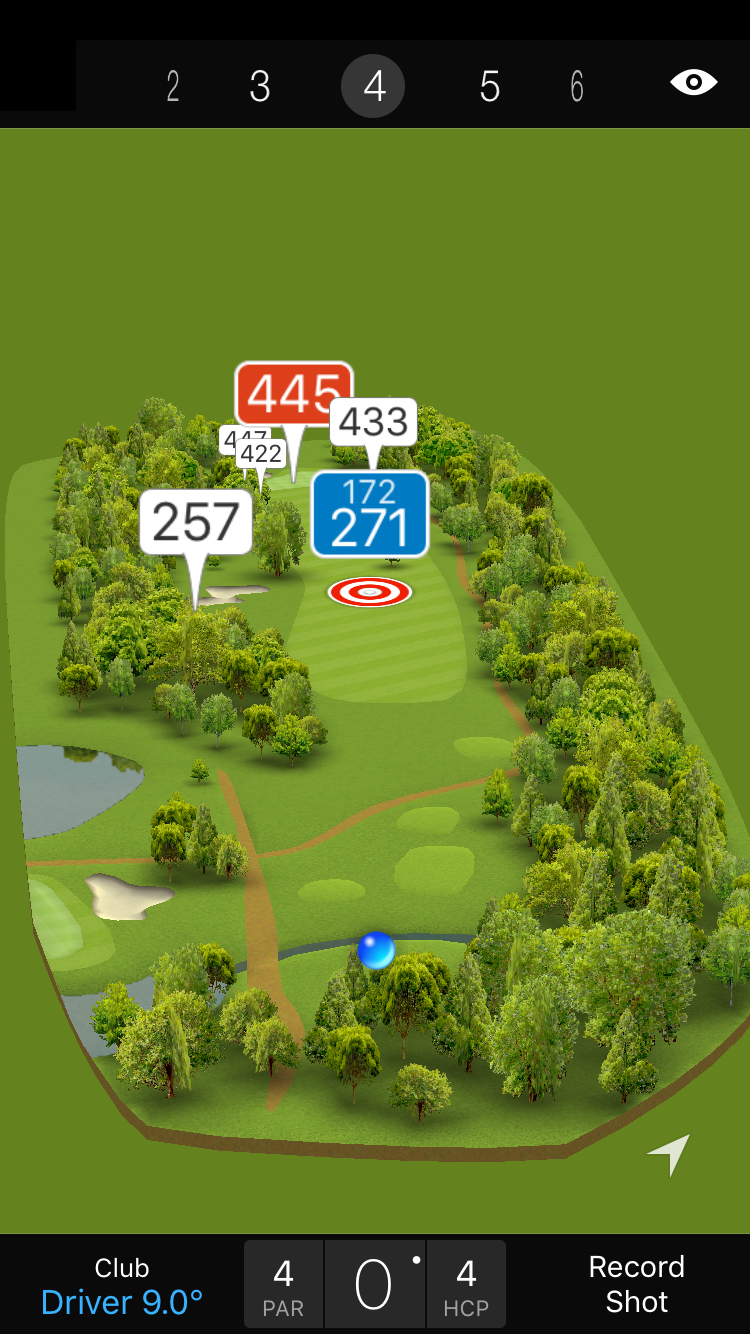Tap the 433 distance marker
This screenshot has width=750, height=1334.
coord(374,422)
